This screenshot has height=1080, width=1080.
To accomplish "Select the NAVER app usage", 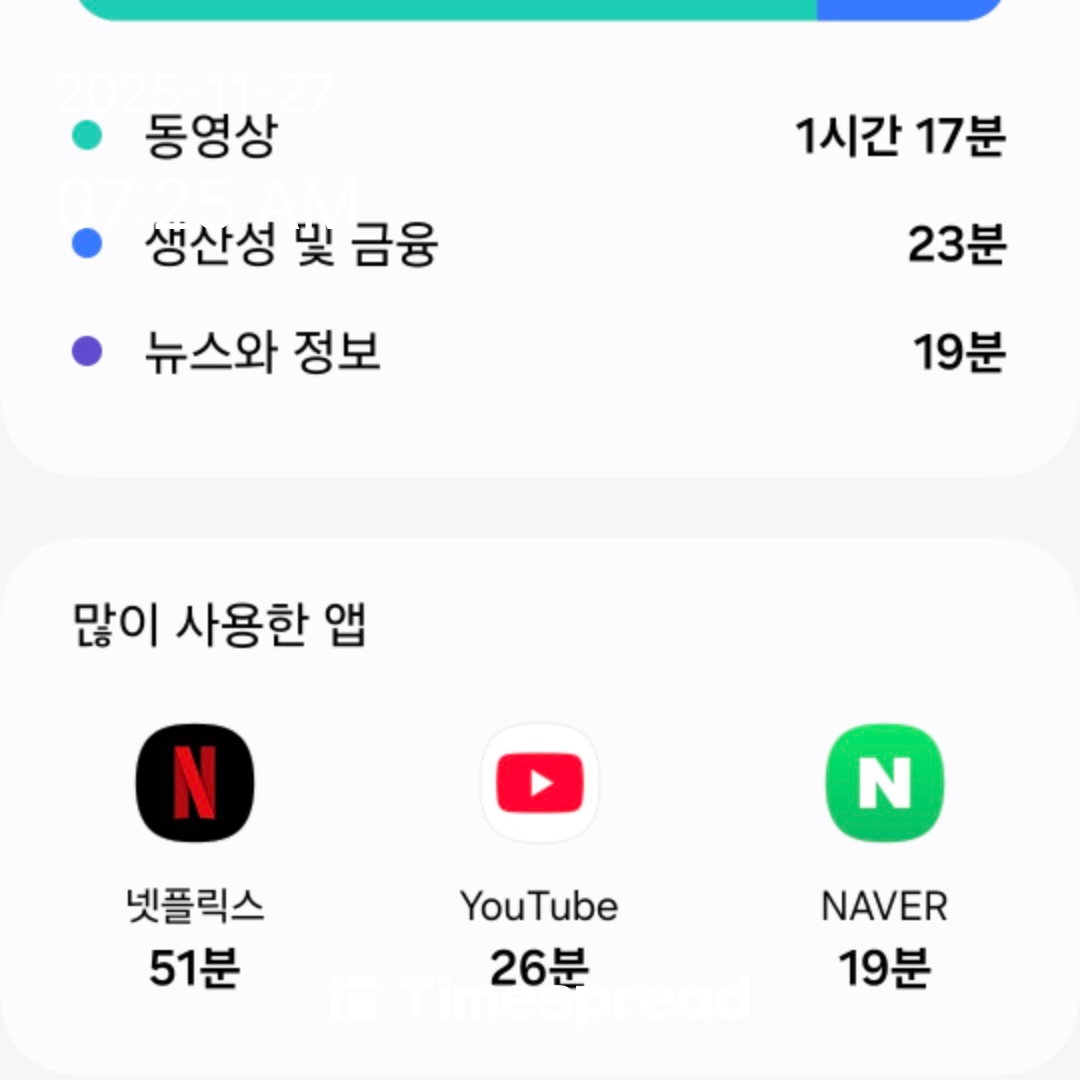I will coord(884,783).
